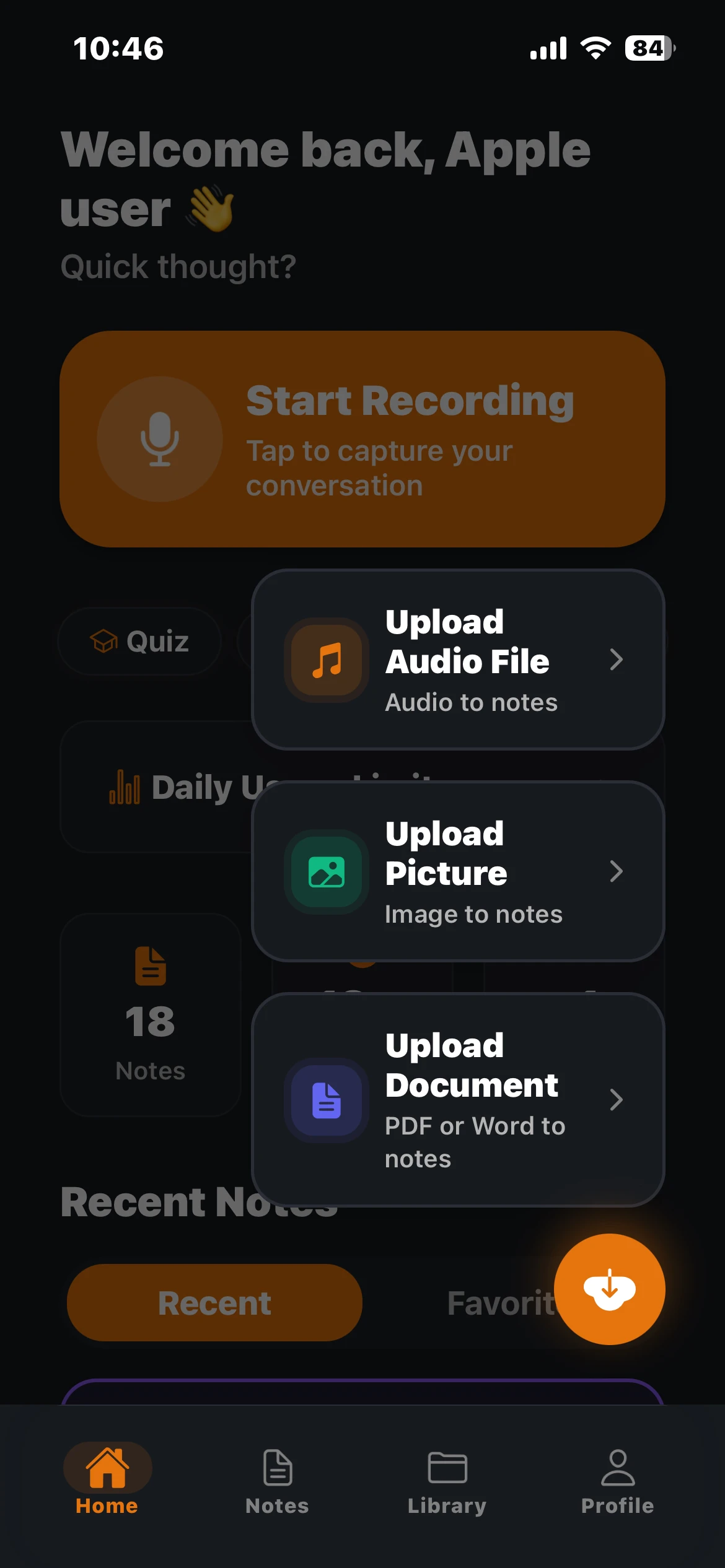Open the Quiz chip

(140, 641)
